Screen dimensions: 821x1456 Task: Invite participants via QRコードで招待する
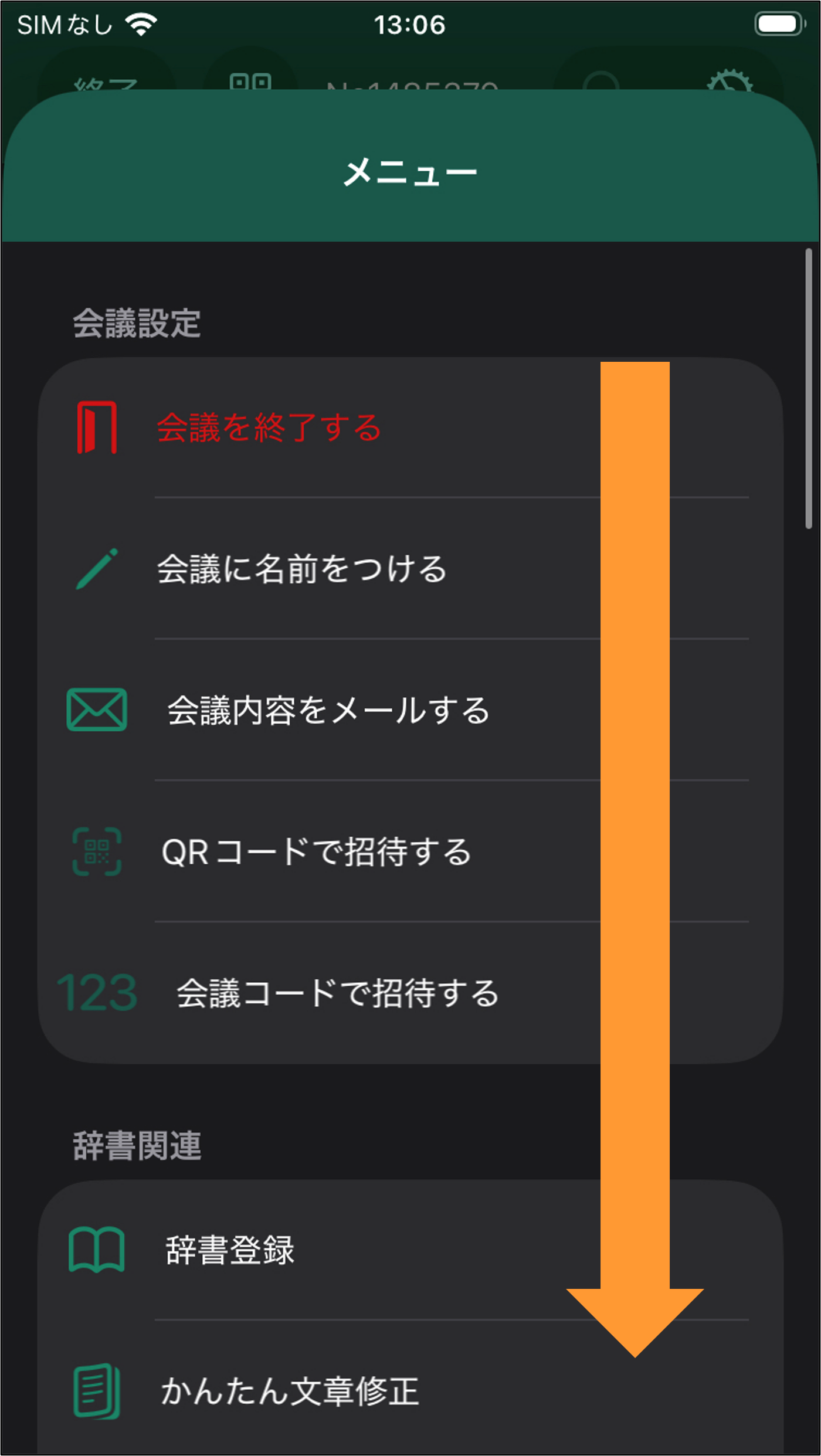[x=410, y=851]
